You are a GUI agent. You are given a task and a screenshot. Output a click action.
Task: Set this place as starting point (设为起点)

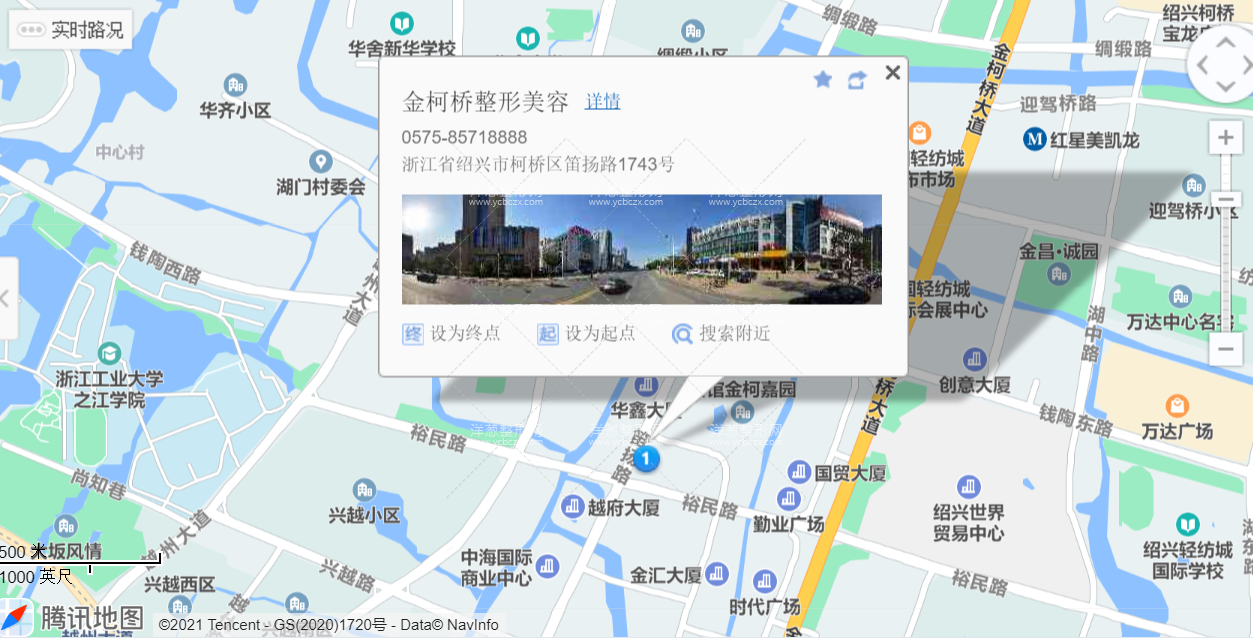pyautogui.click(x=586, y=334)
